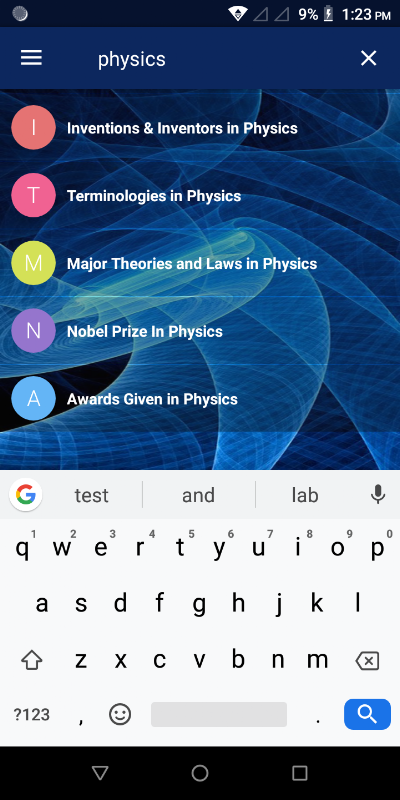Clear the search with the X icon
The image size is (400, 800).
point(368,59)
